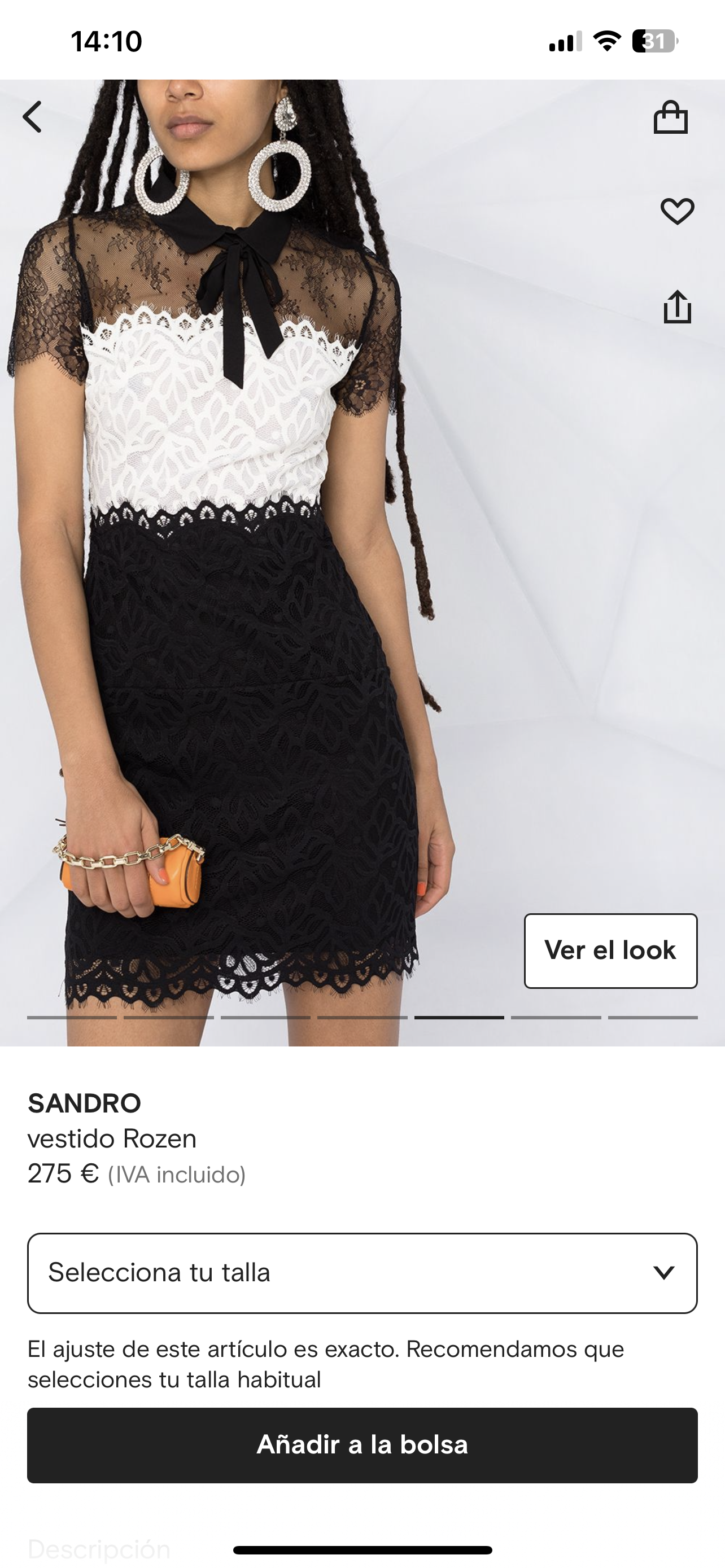The height and width of the screenshot is (1568, 725).
Task: Open the shopping bag icon
Action: click(x=671, y=117)
